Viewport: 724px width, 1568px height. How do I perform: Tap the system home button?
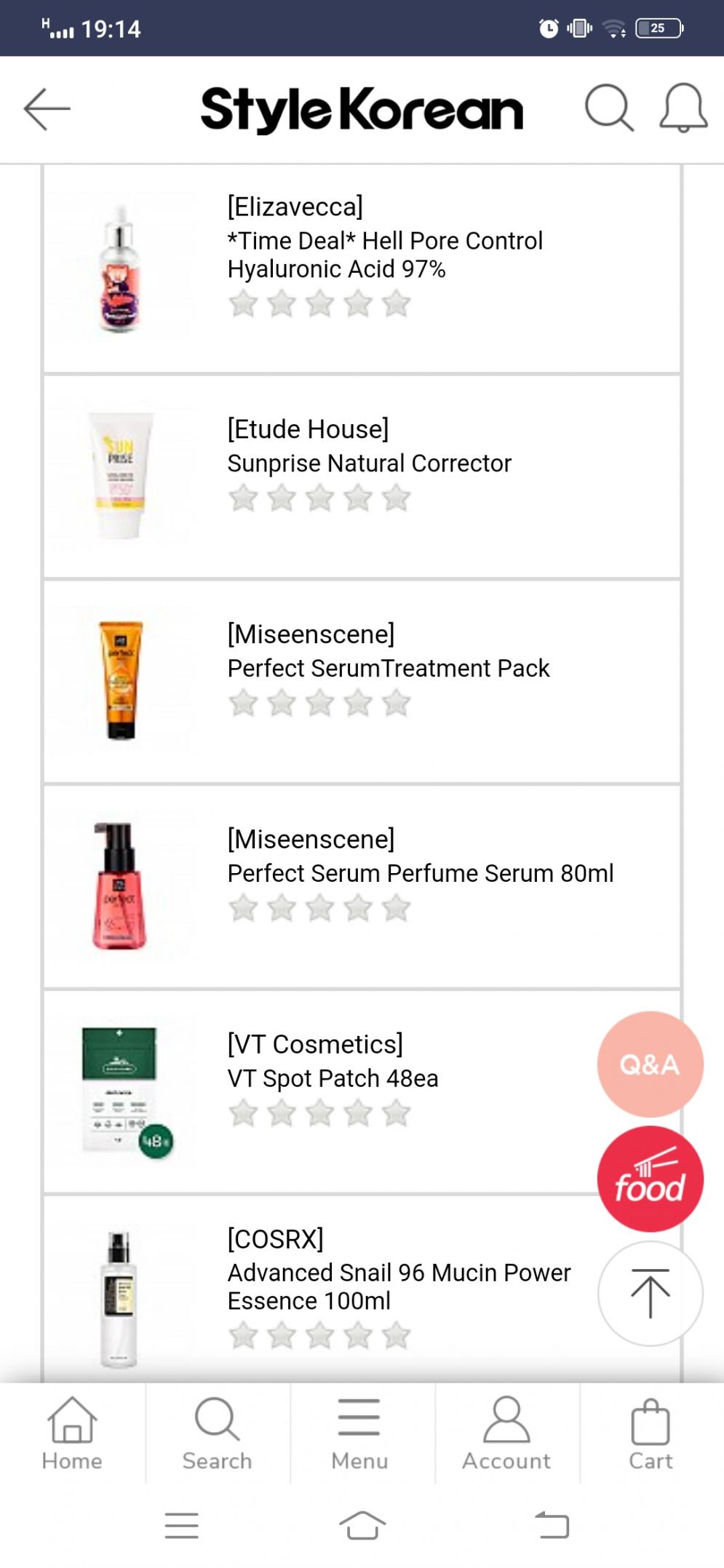click(362, 1525)
